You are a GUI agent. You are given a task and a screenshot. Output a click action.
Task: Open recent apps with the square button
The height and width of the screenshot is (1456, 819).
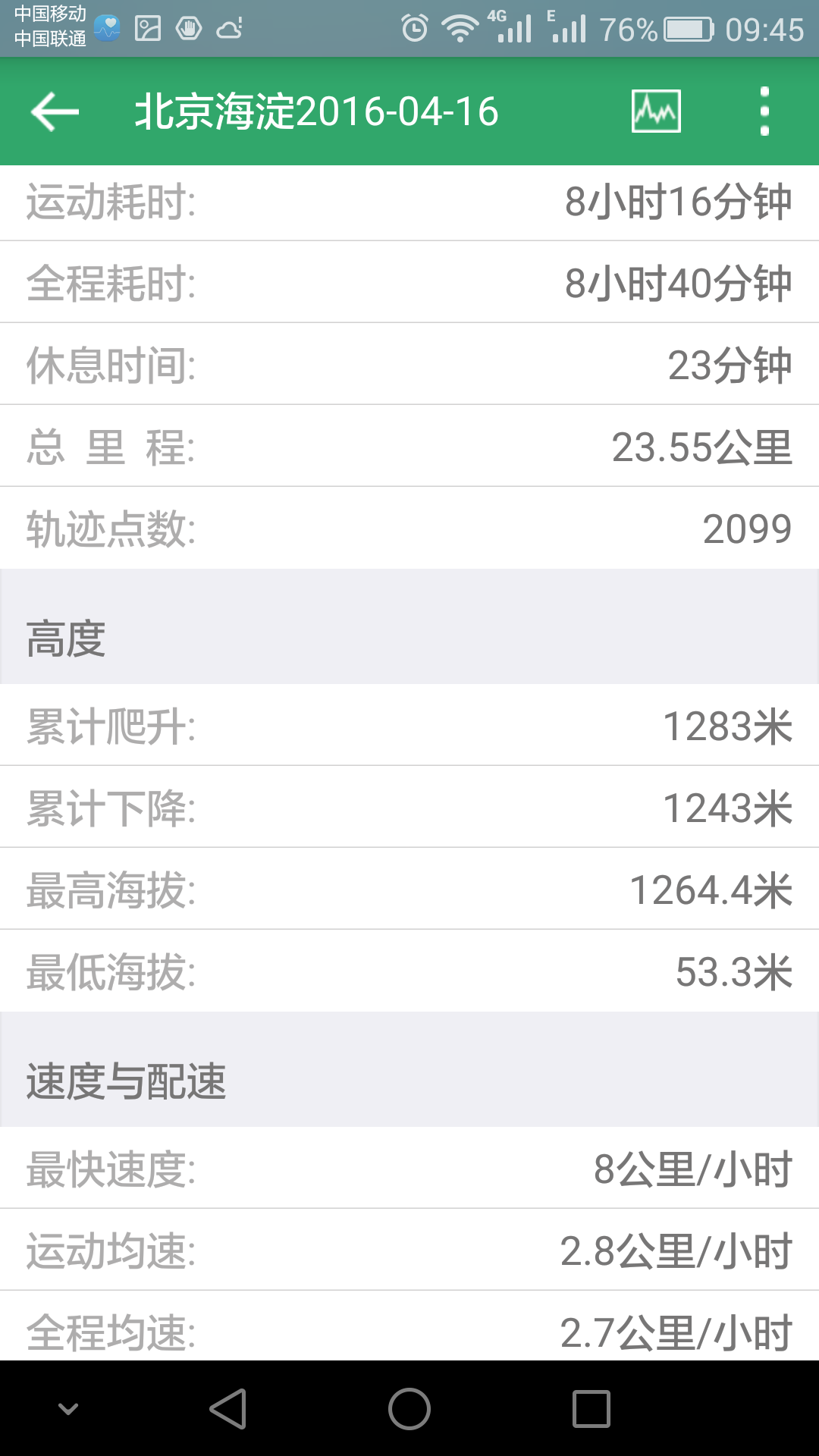(591, 1409)
